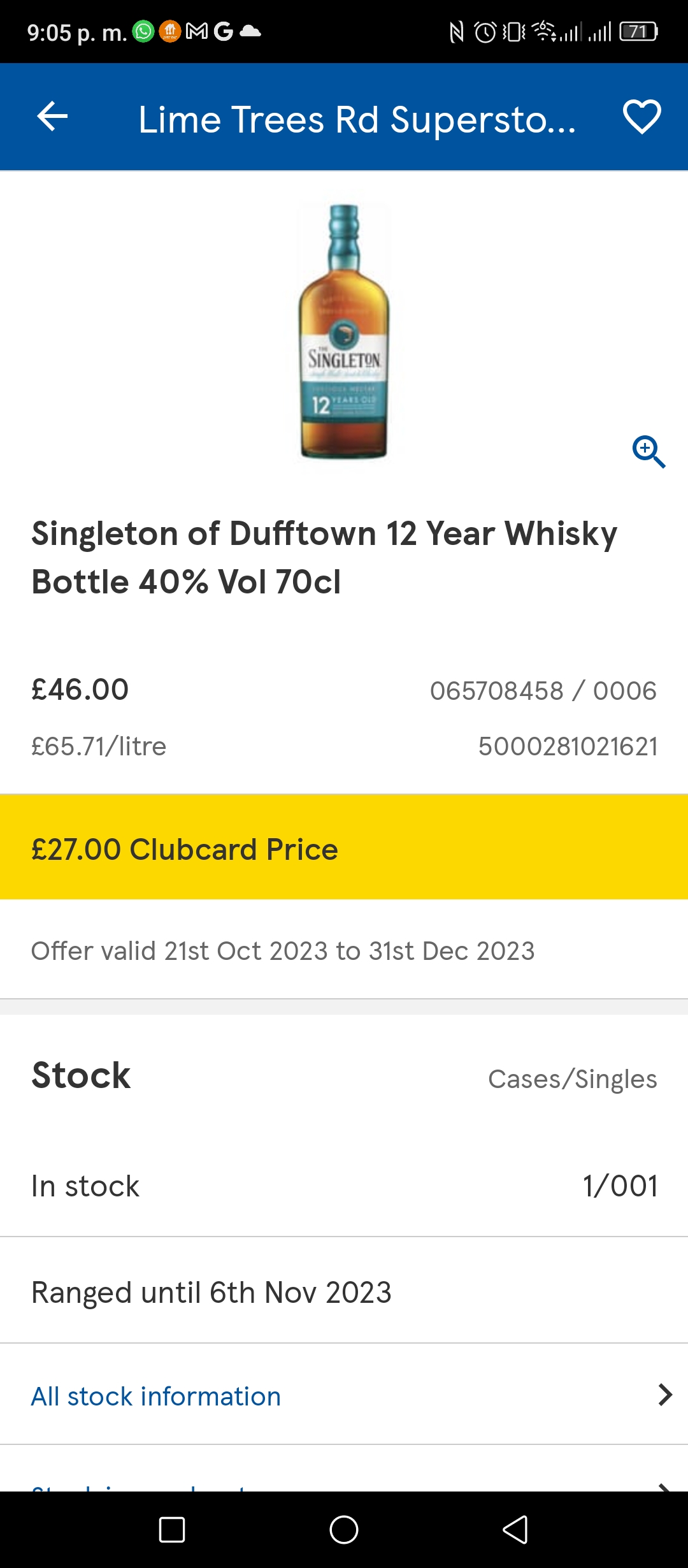Image resolution: width=688 pixels, height=1568 pixels.
Task: Favourite this store with the heart icon
Action: coord(641,117)
